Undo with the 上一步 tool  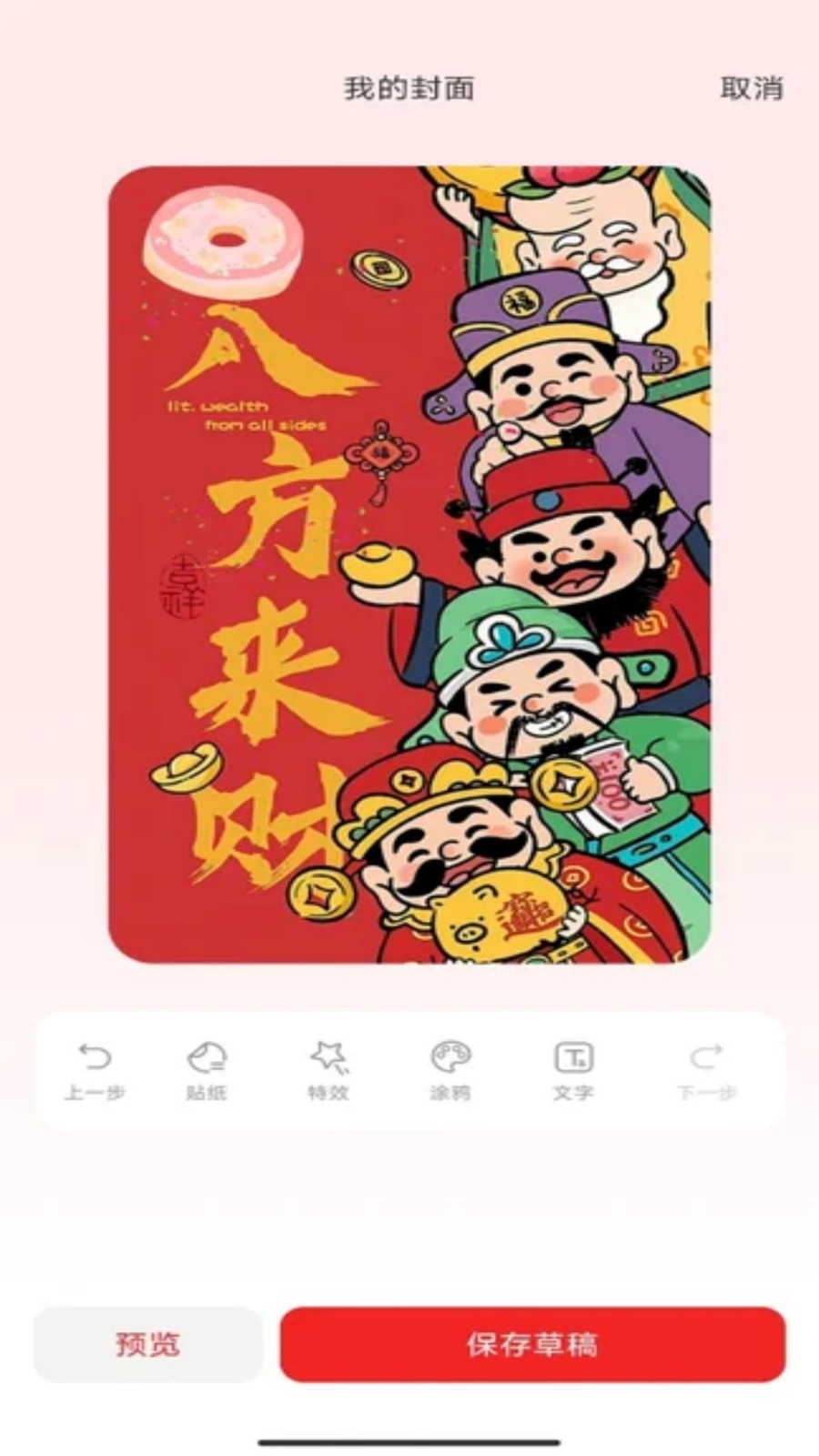95,1070
